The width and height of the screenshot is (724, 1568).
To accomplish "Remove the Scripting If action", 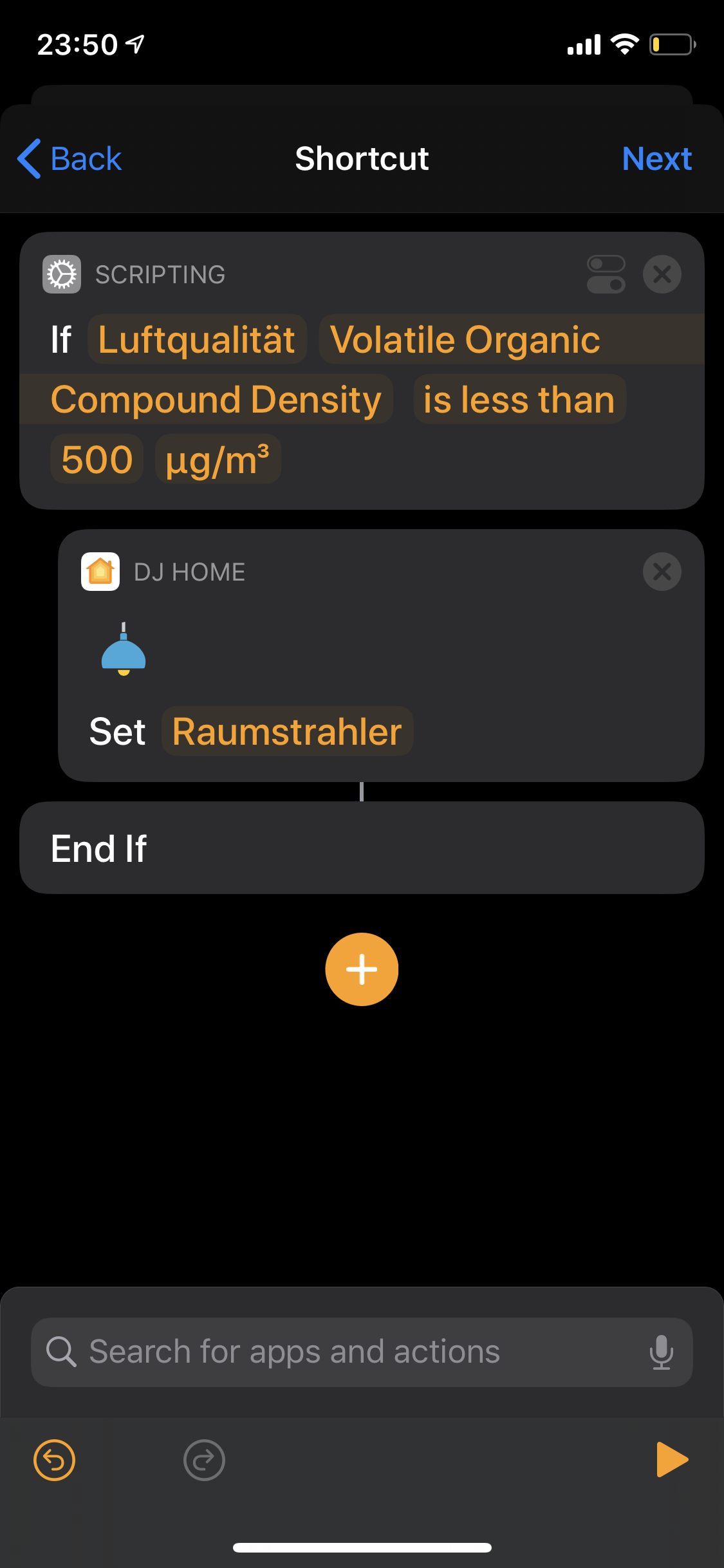I will coord(662,274).
